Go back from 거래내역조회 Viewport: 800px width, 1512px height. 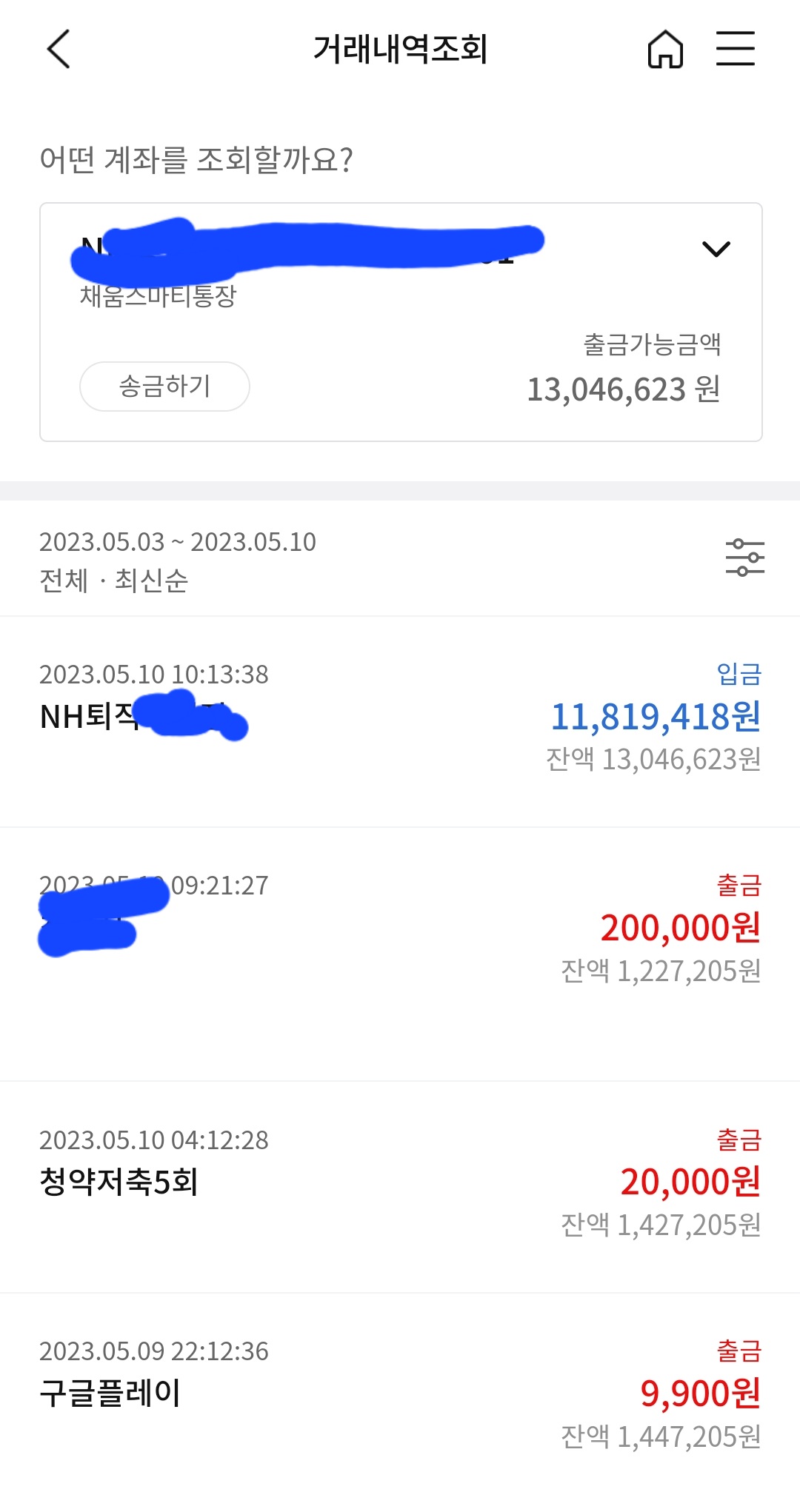coord(59,50)
